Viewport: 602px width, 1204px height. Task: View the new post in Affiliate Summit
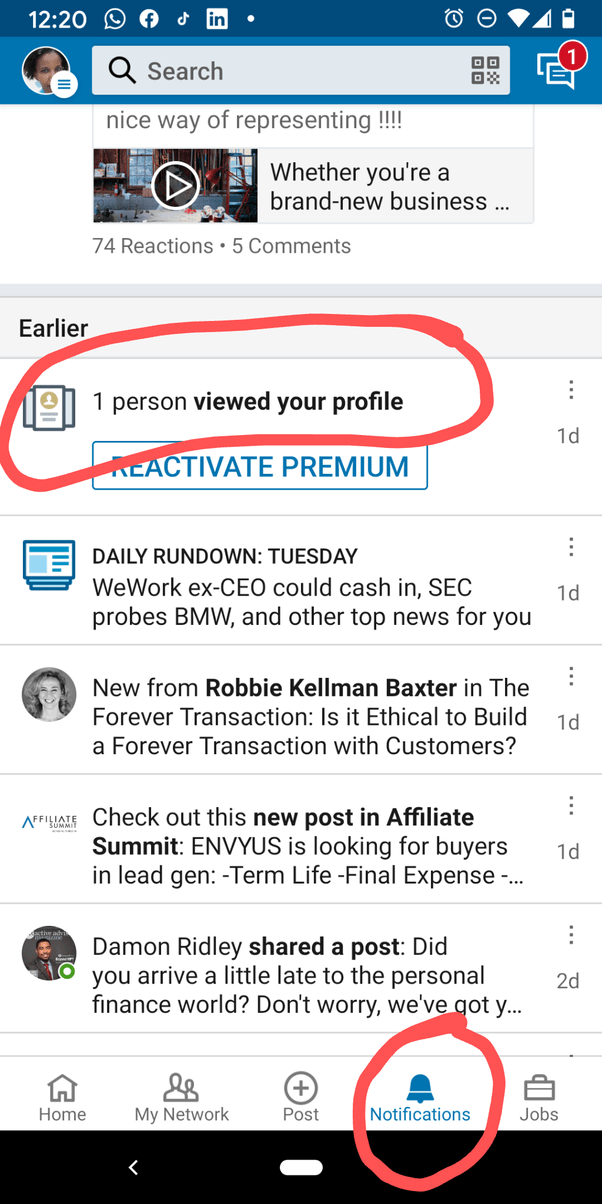(x=308, y=846)
